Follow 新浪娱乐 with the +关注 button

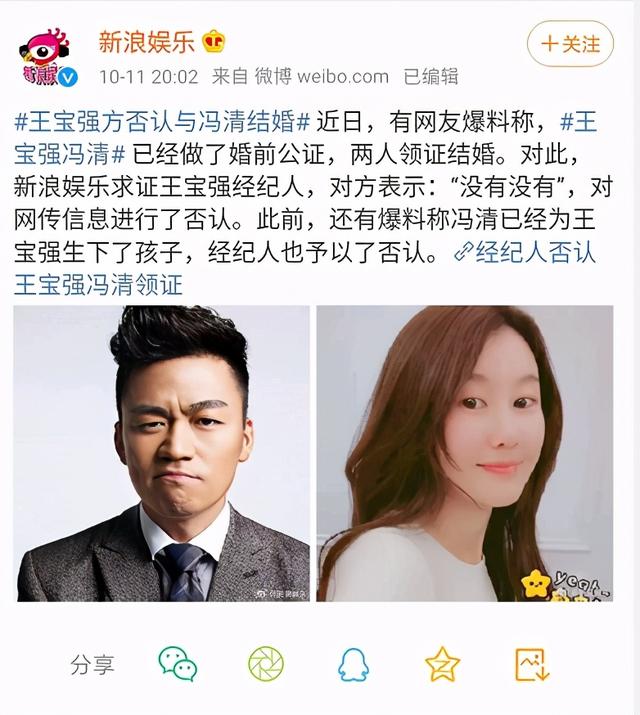[570, 44]
